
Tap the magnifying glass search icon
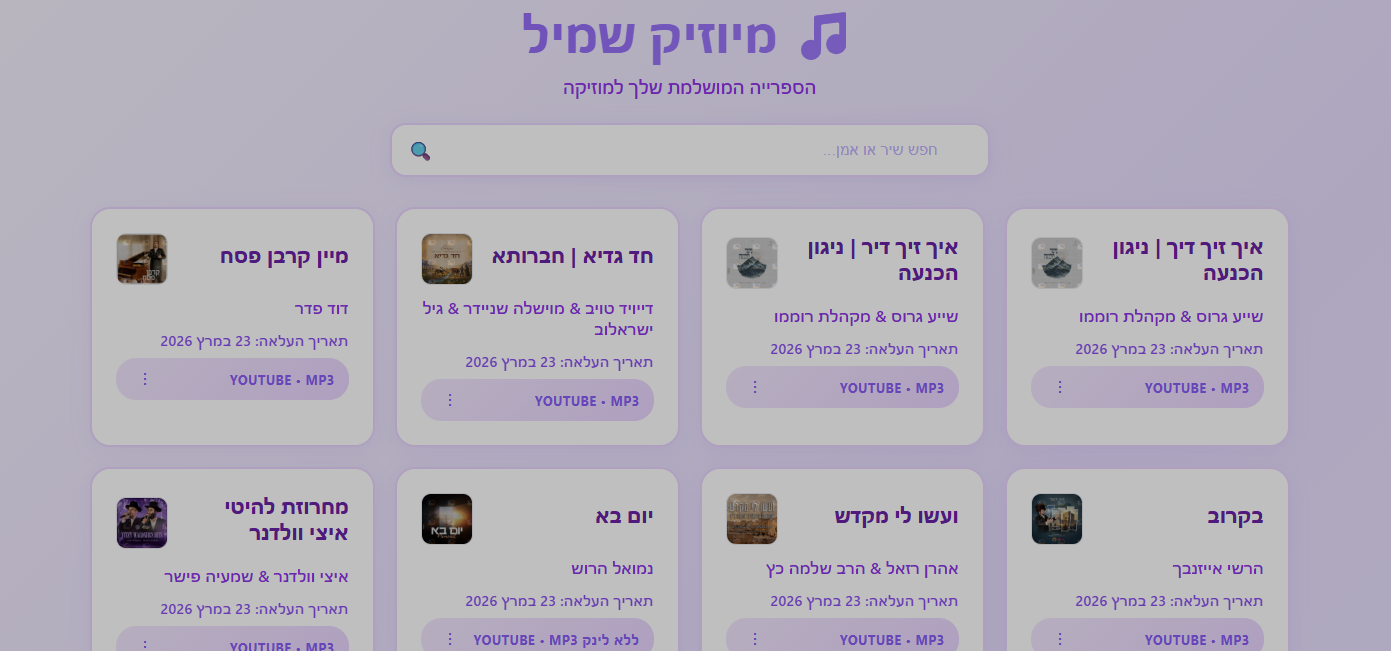pyautogui.click(x=421, y=151)
